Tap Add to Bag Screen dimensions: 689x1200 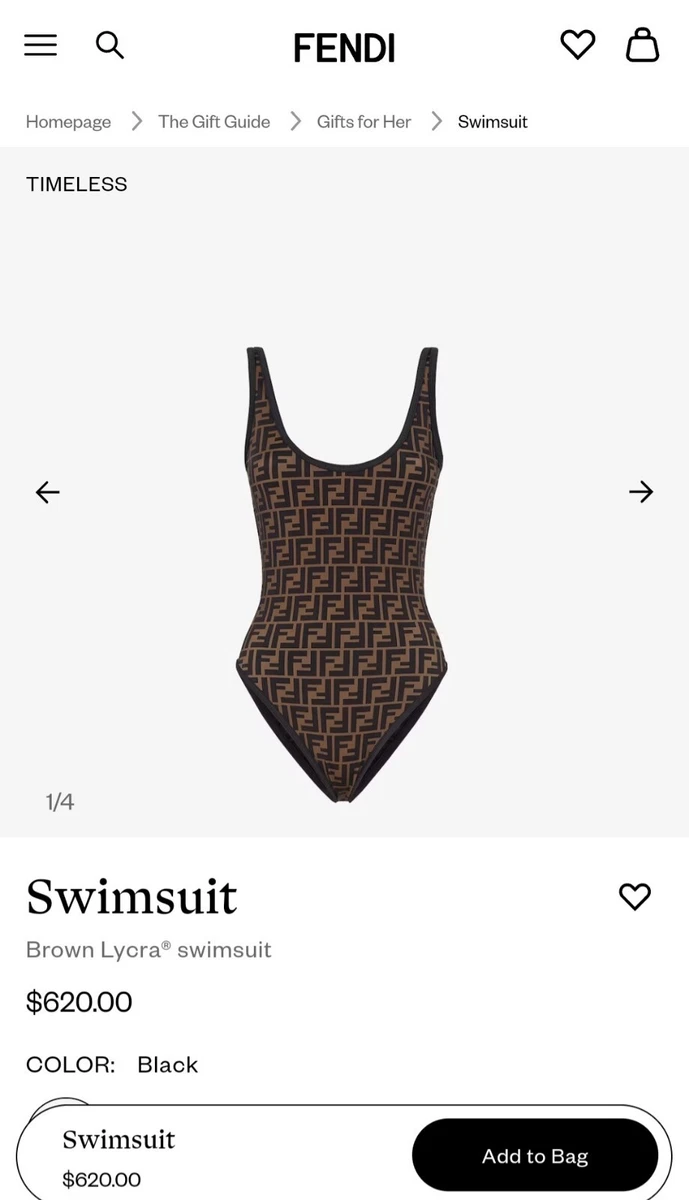click(x=535, y=1156)
